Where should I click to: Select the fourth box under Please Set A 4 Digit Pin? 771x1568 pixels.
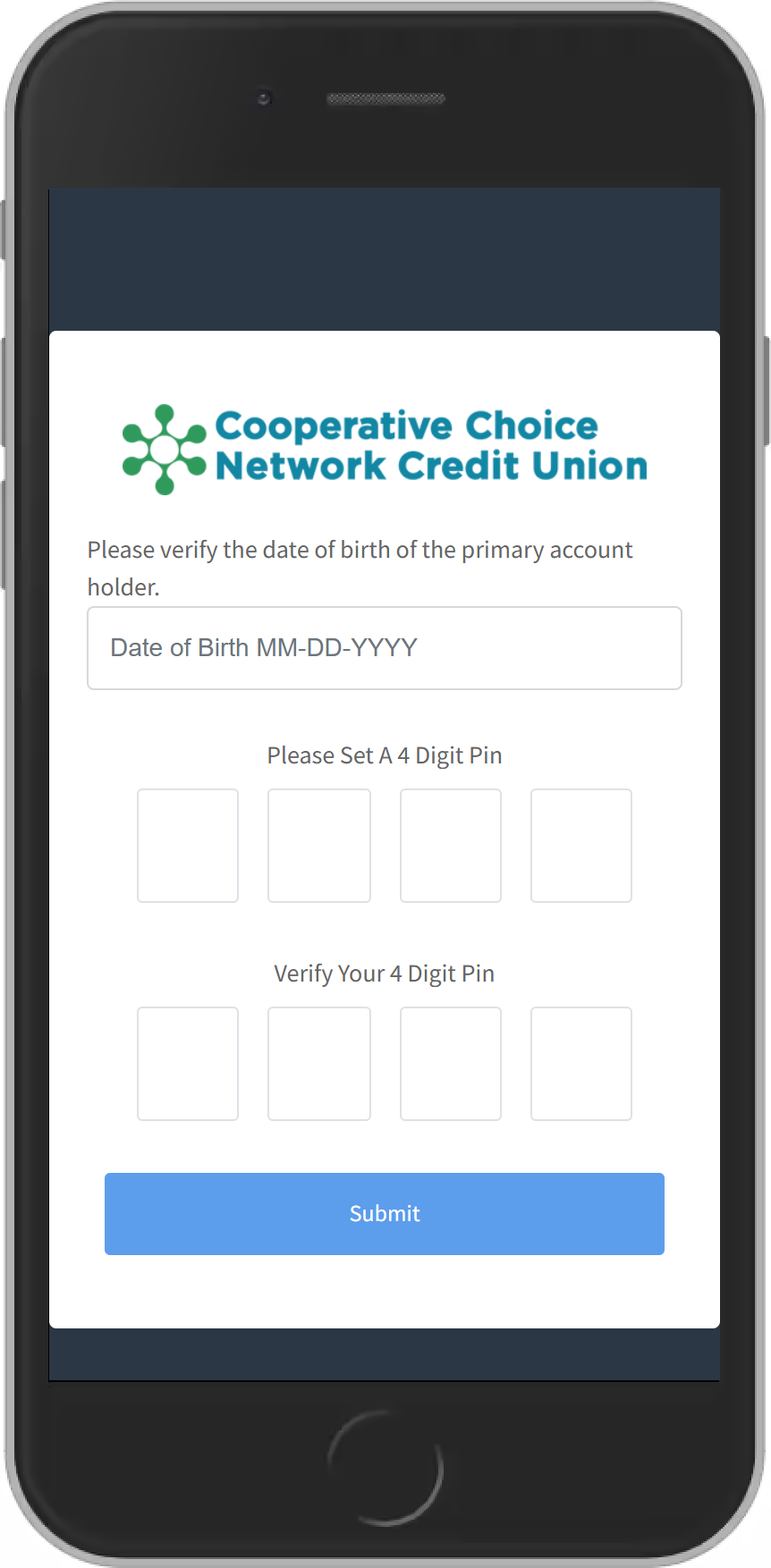click(x=581, y=846)
